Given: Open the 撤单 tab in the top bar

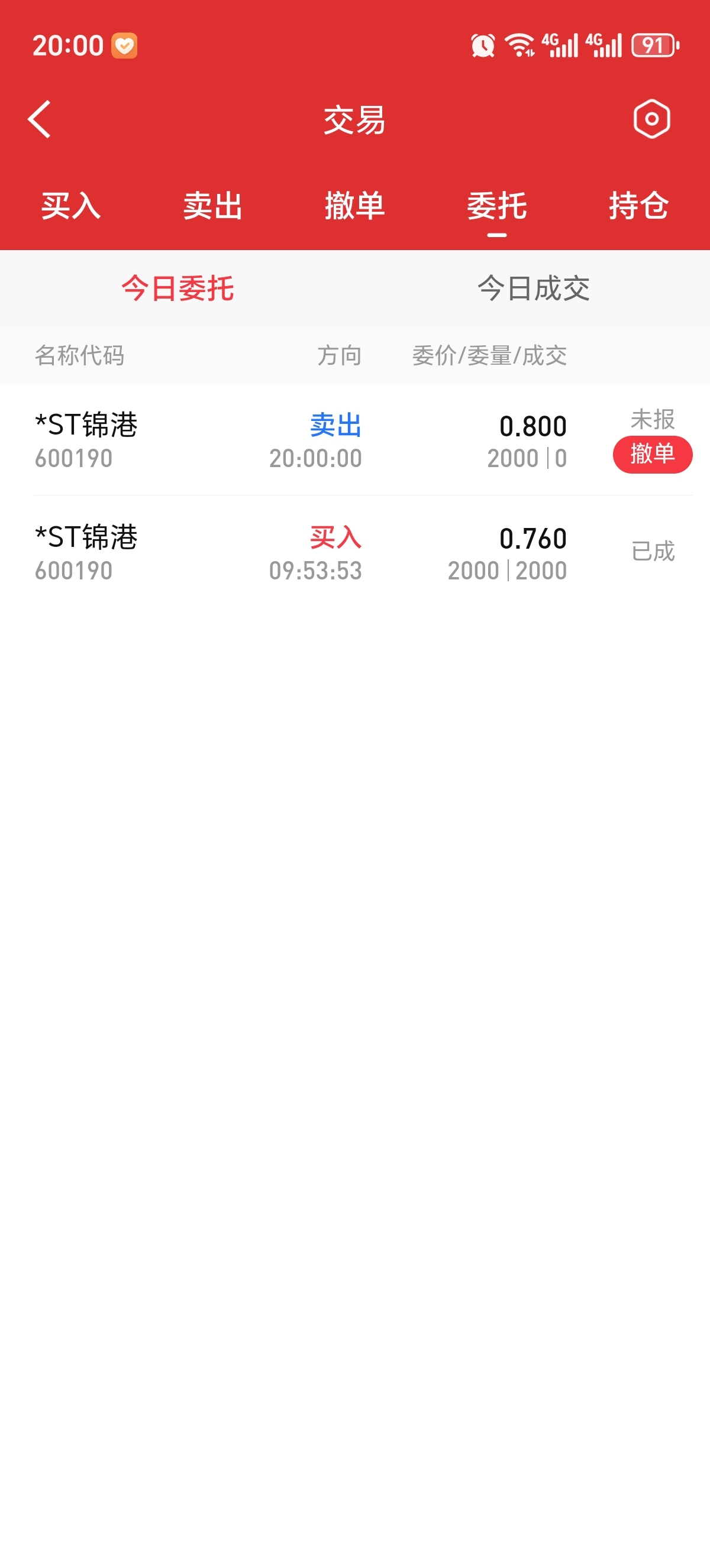Looking at the screenshot, I should [x=355, y=206].
